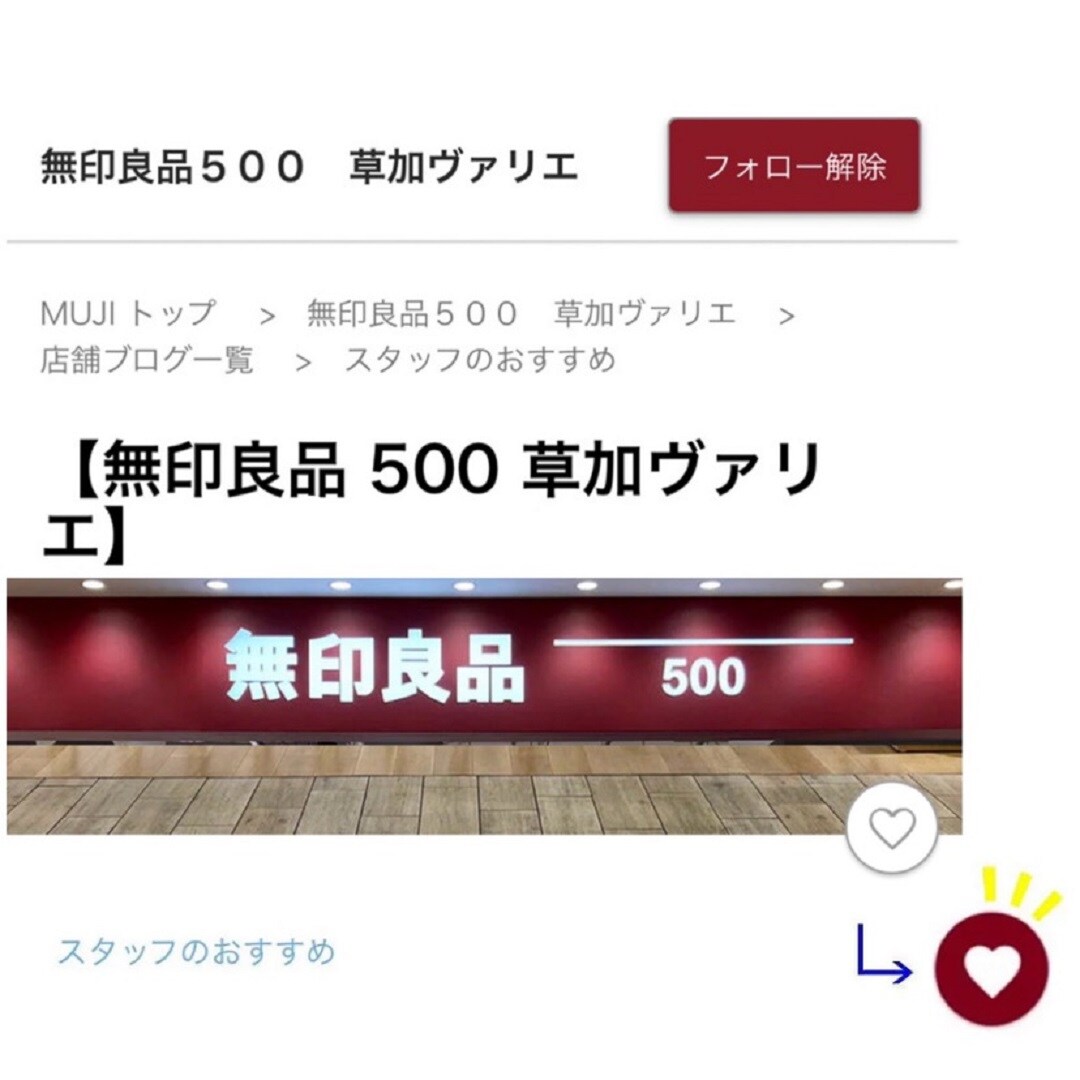Image resolution: width=1080 pixels, height=1080 pixels.
Task: Open the blue スタッフのおすすめ category link
Action: tap(196, 951)
